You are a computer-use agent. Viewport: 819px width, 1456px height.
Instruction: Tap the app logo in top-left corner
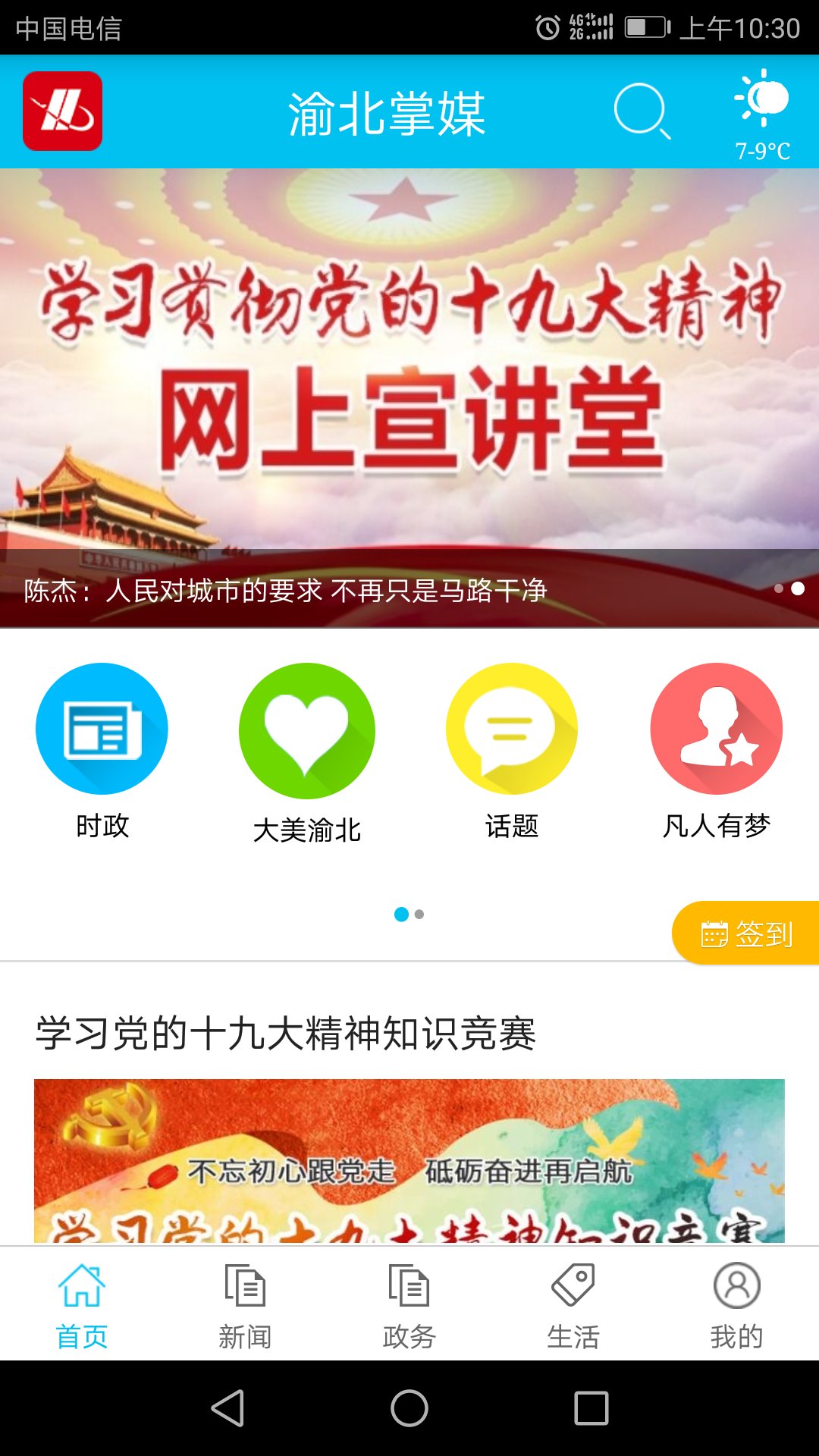(62, 111)
